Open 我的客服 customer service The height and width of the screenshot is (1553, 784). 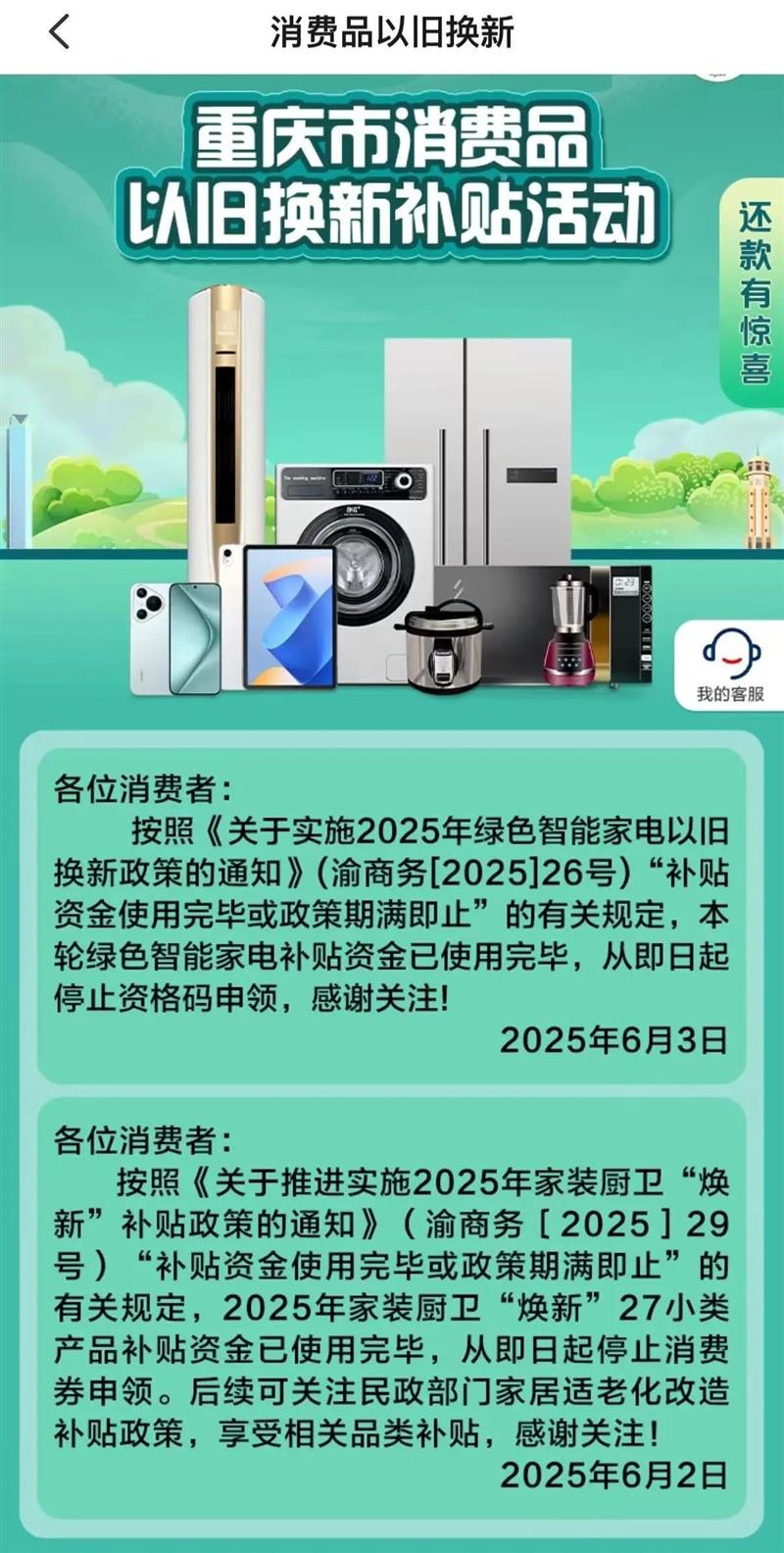730,666
